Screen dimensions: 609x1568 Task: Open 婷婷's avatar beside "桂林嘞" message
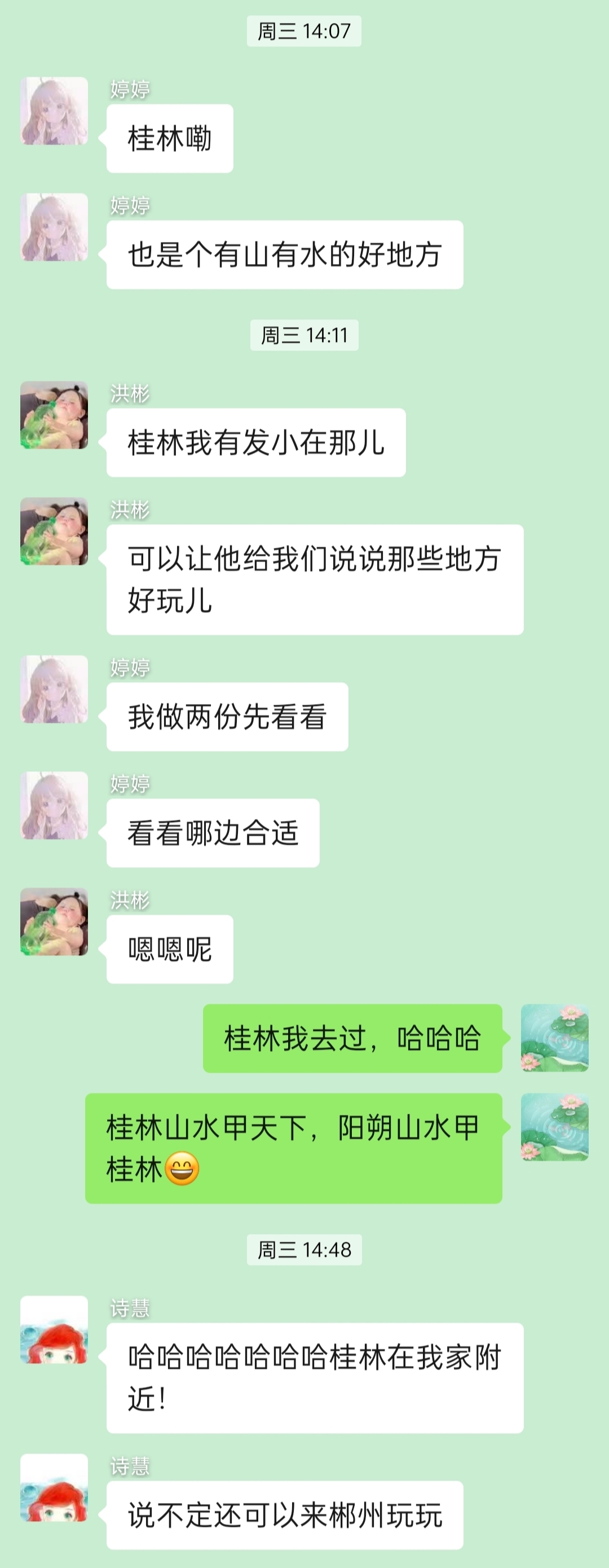coord(54,111)
